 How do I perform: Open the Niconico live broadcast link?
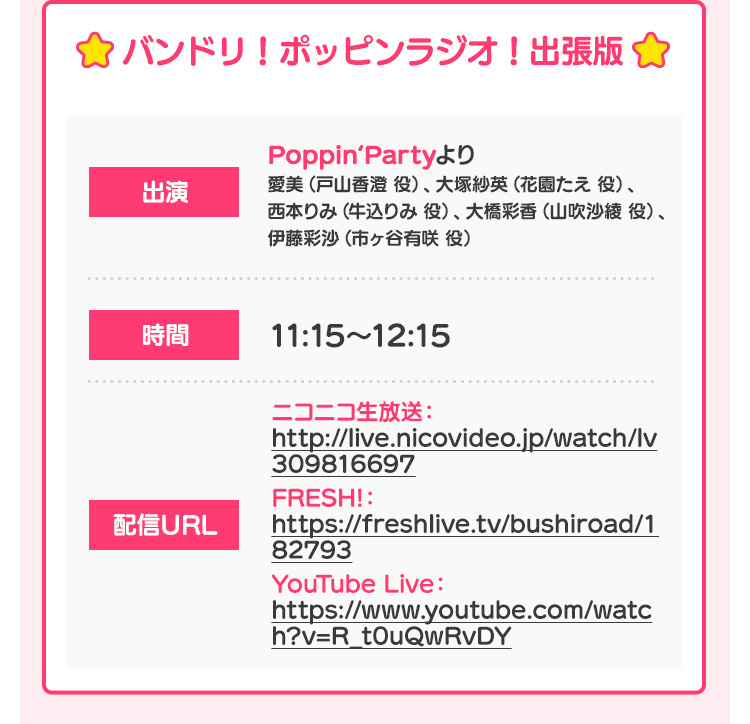[463, 439]
